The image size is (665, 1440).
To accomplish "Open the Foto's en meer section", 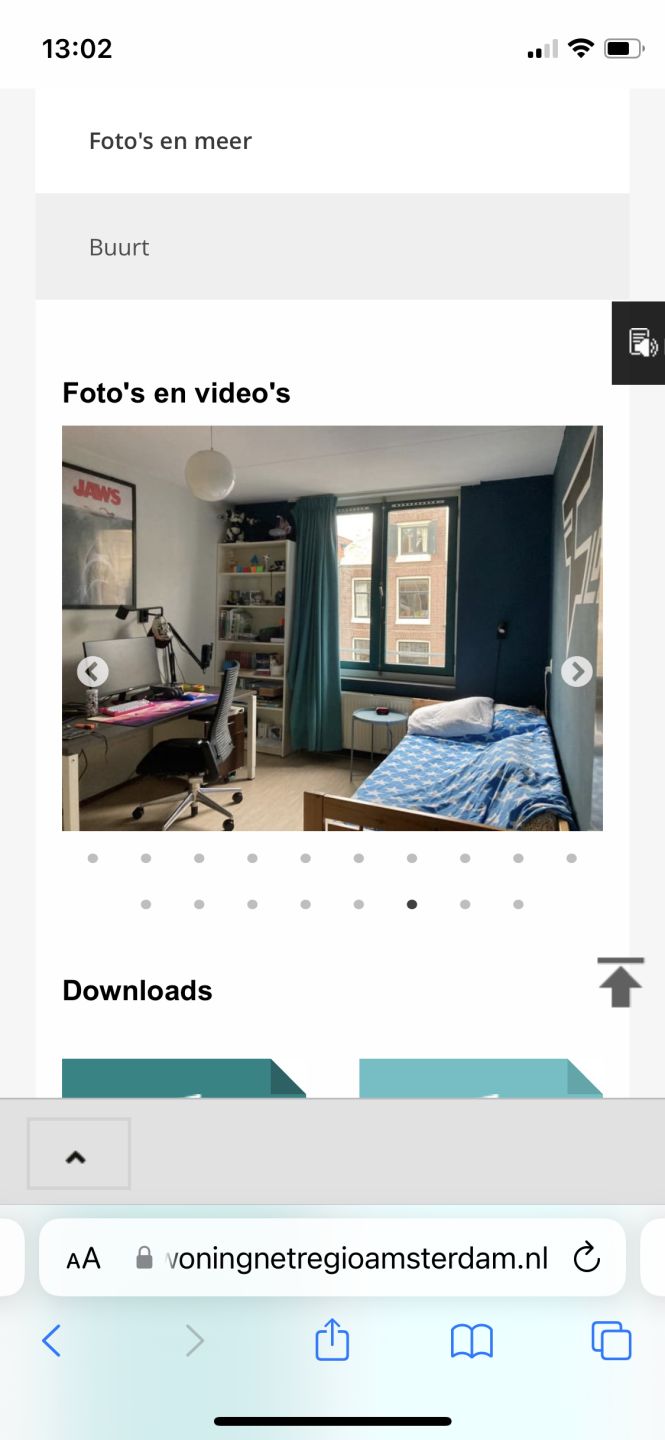I will coord(170,141).
